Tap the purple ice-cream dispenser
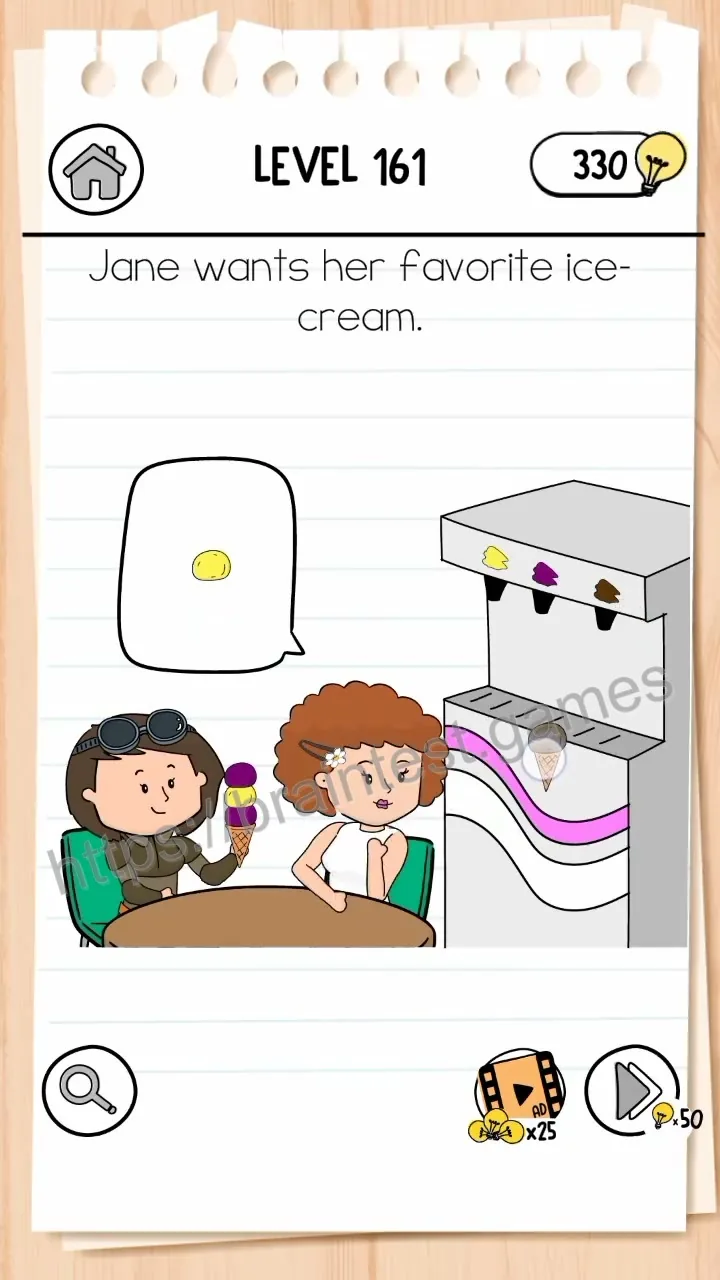The width and height of the screenshot is (720, 1280). click(544, 587)
